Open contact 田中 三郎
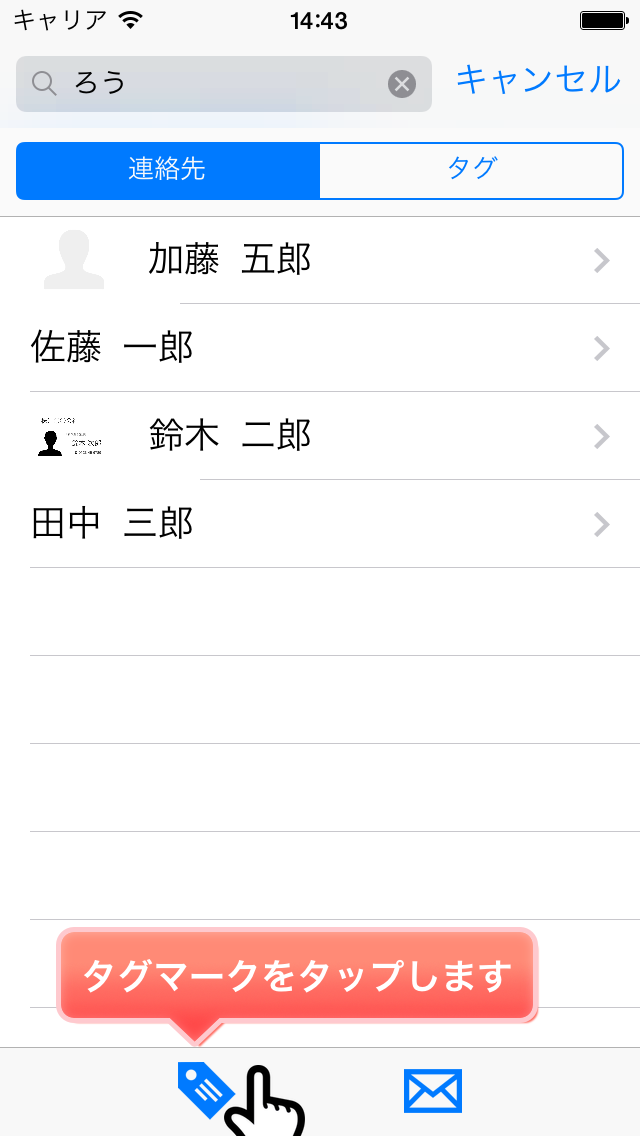 click(320, 524)
